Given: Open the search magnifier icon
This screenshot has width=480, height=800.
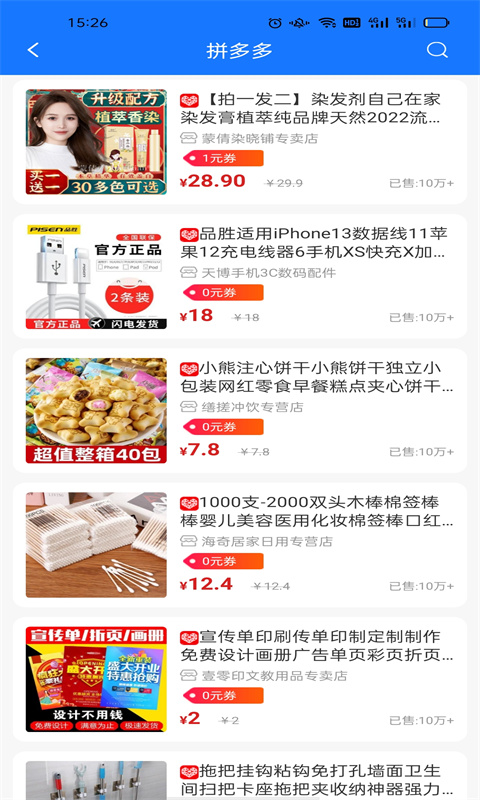Looking at the screenshot, I should [437, 50].
